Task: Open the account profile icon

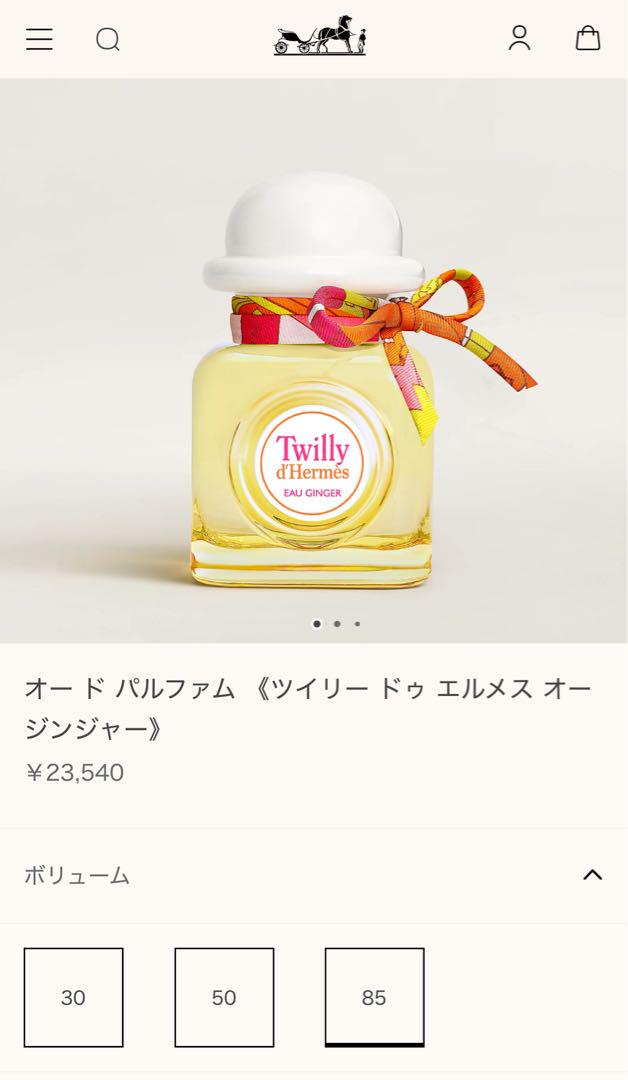Action: tap(519, 39)
